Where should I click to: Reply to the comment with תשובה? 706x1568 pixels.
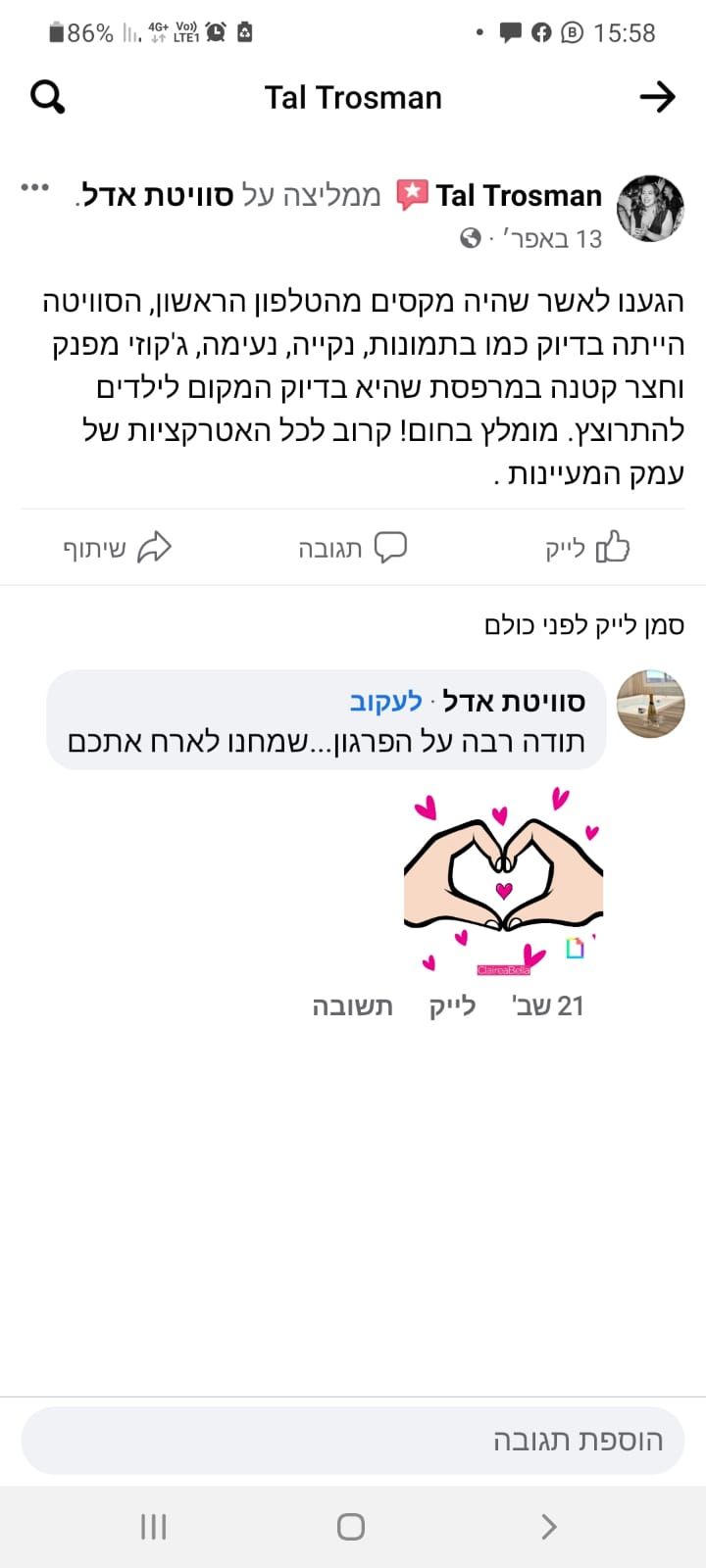352,1005
